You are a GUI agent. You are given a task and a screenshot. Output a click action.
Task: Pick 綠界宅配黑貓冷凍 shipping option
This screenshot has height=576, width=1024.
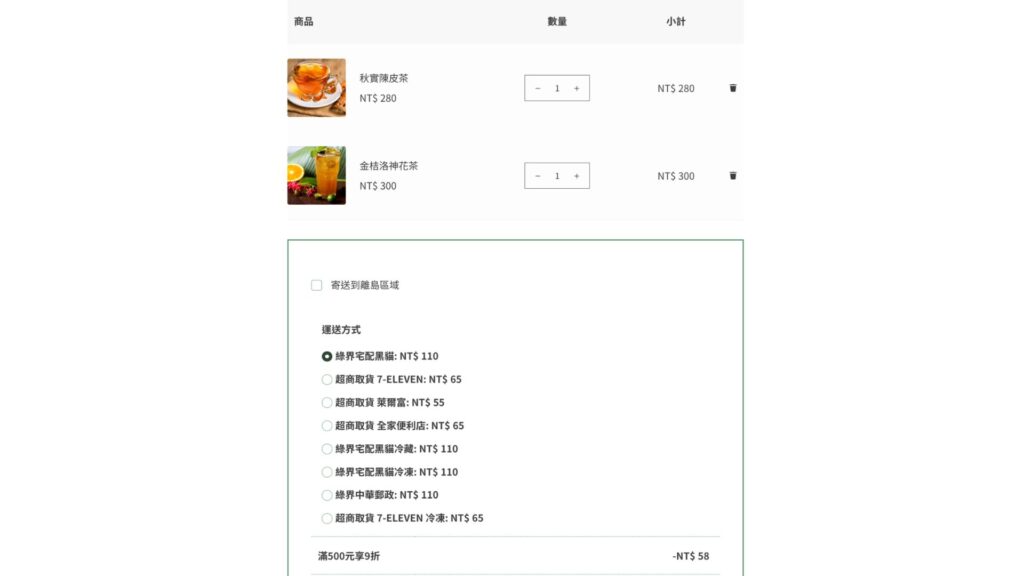tap(327, 472)
